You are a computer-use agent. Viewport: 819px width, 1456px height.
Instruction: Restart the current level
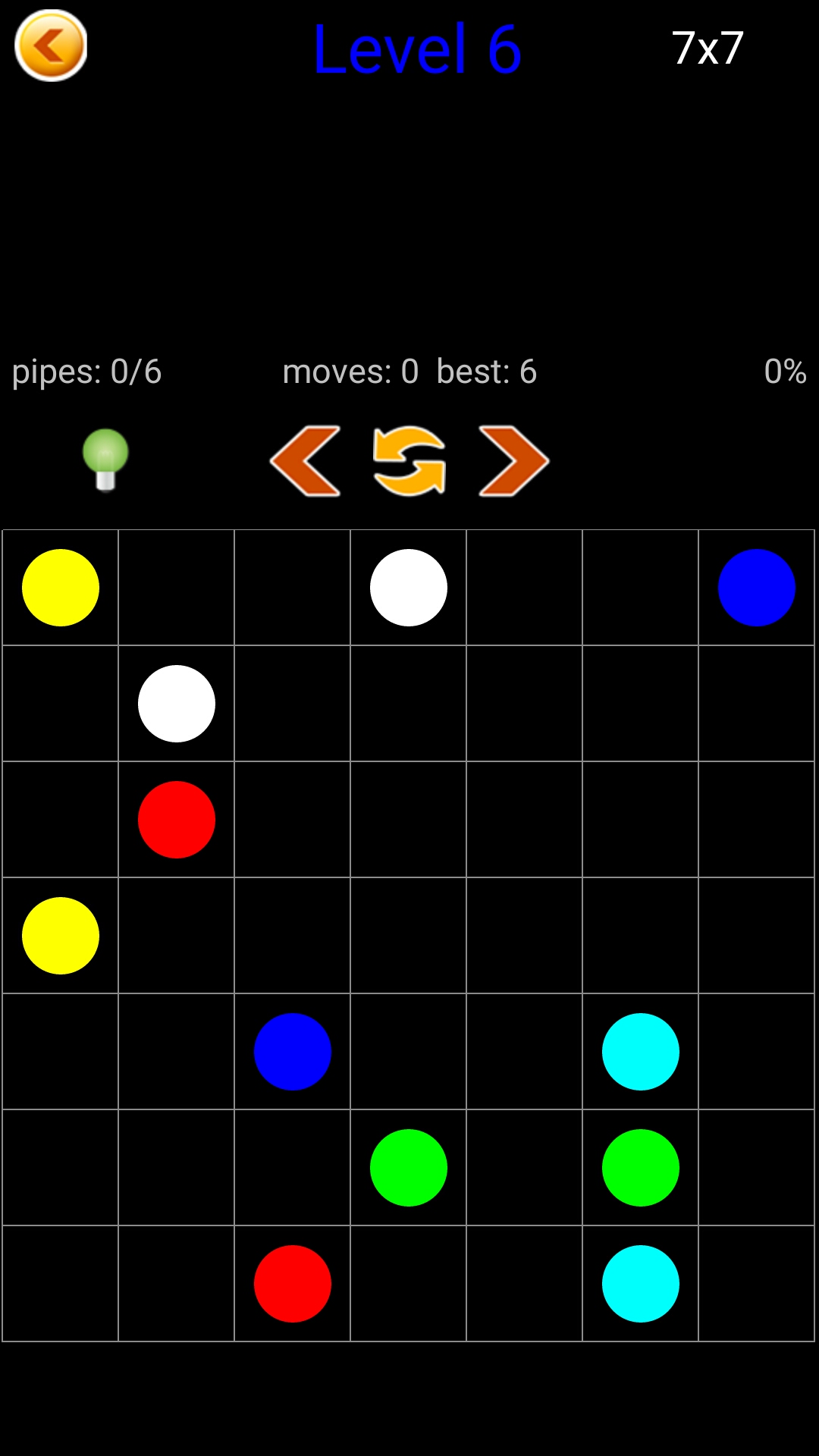[x=409, y=461]
